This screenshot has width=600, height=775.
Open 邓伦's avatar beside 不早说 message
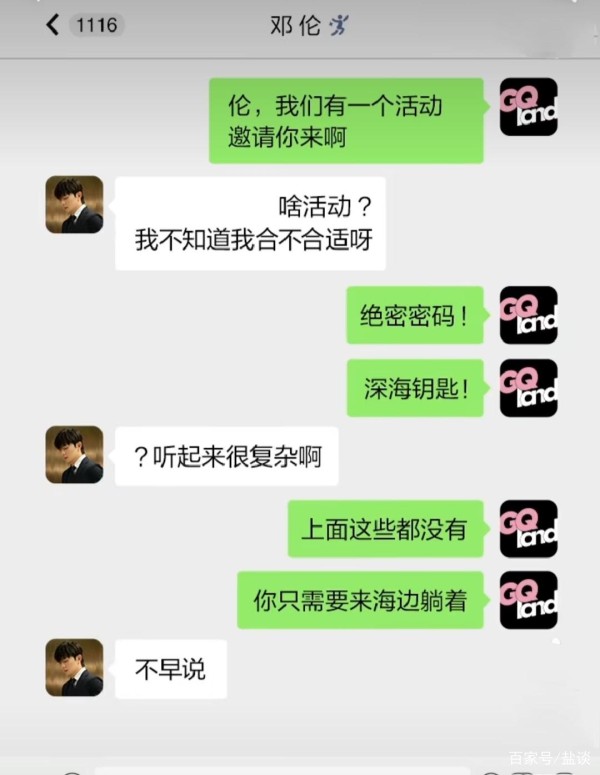(x=74, y=667)
